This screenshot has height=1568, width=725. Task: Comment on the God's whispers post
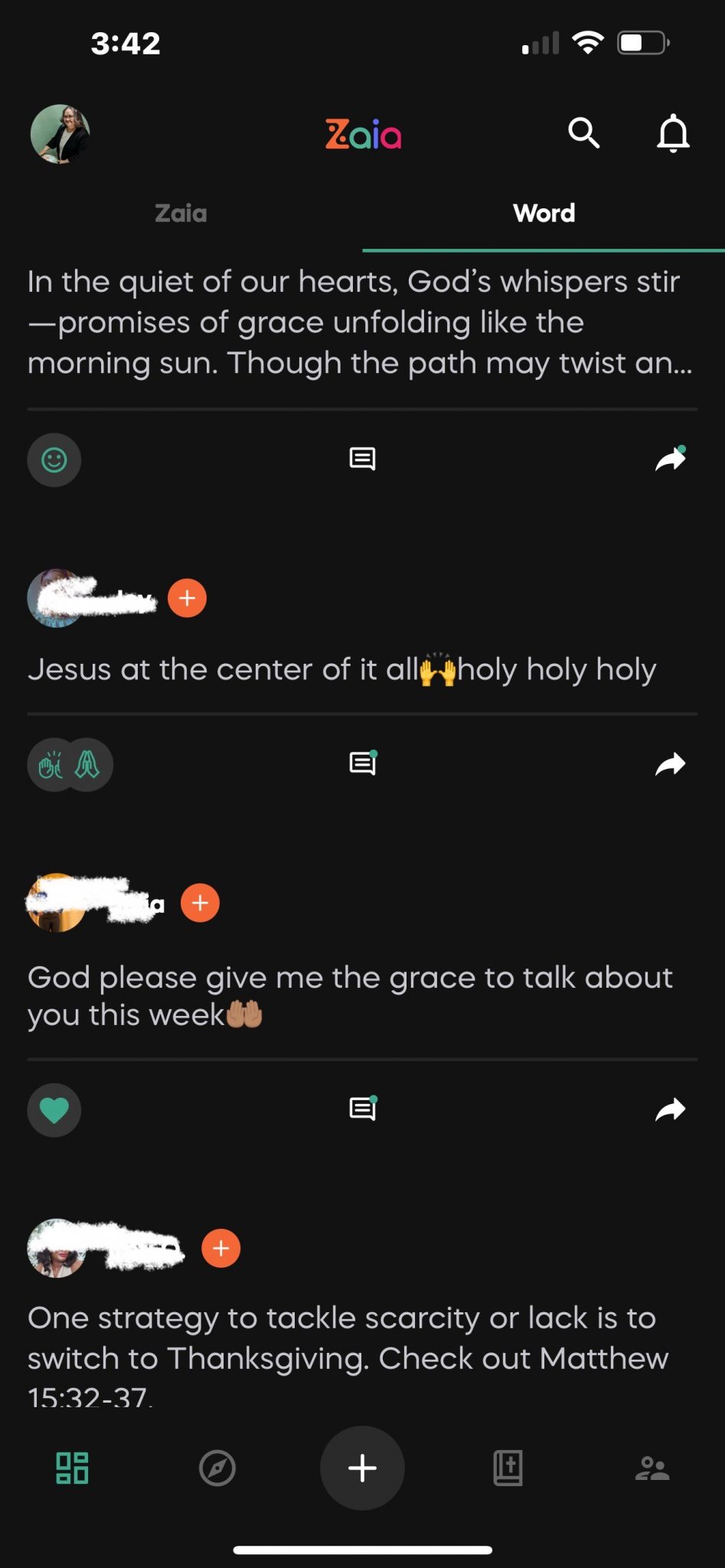pyautogui.click(x=362, y=459)
